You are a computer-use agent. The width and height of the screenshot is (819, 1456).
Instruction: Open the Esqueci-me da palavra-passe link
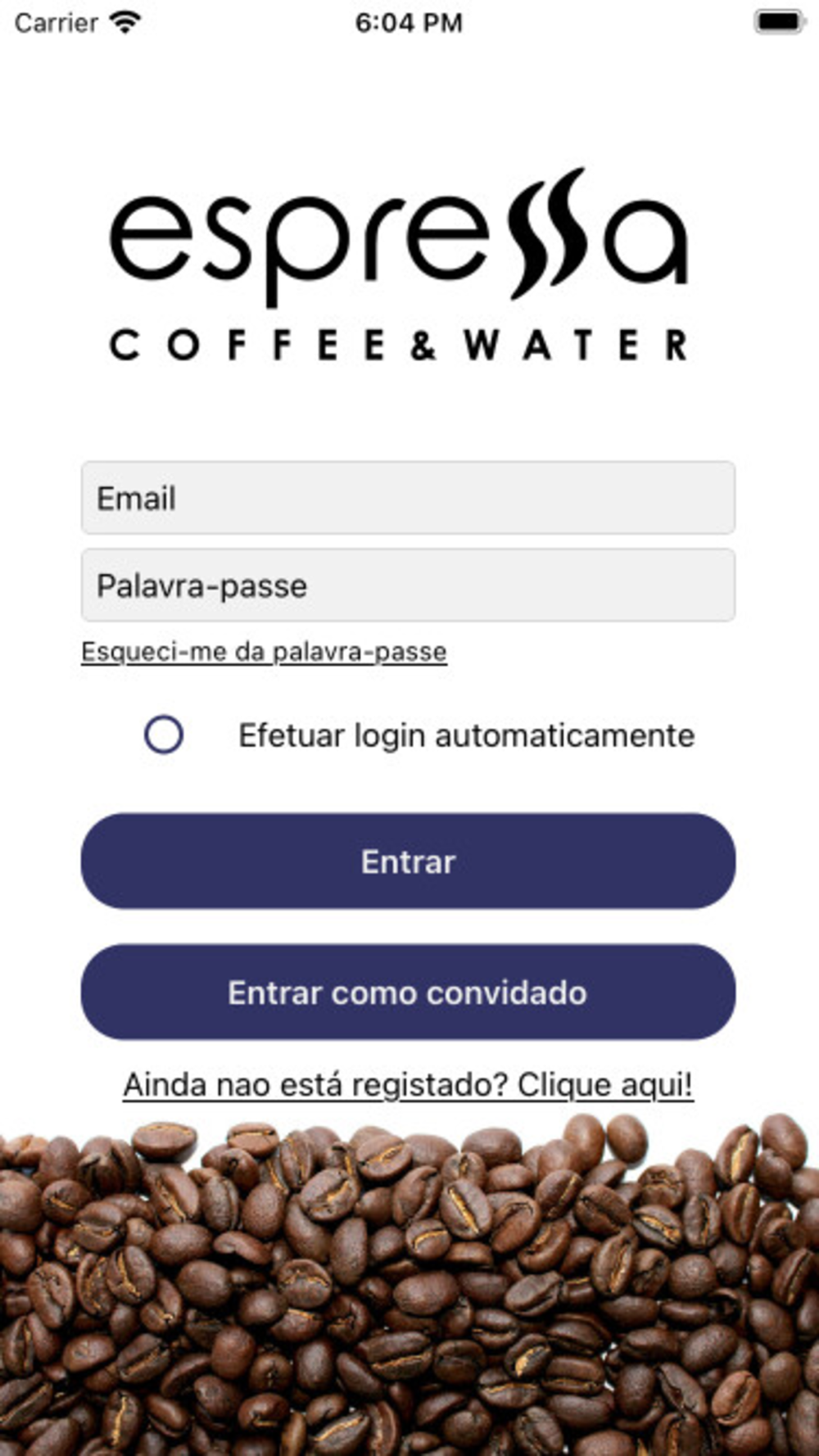click(264, 652)
